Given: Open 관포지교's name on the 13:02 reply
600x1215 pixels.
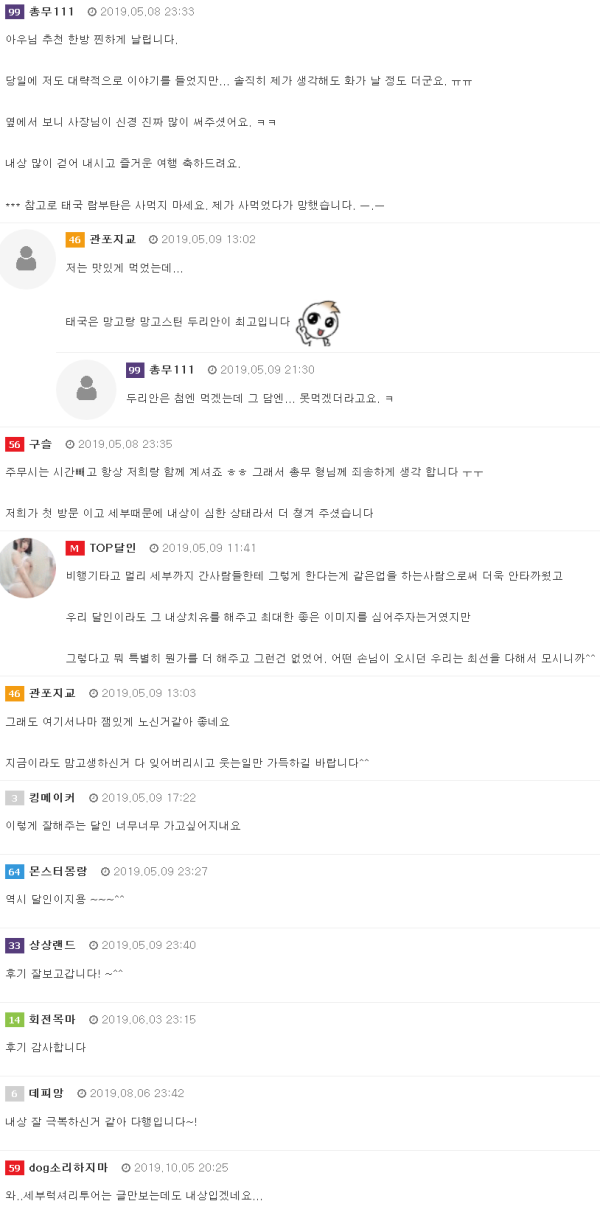Looking at the screenshot, I should pyautogui.click(x=112, y=240).
